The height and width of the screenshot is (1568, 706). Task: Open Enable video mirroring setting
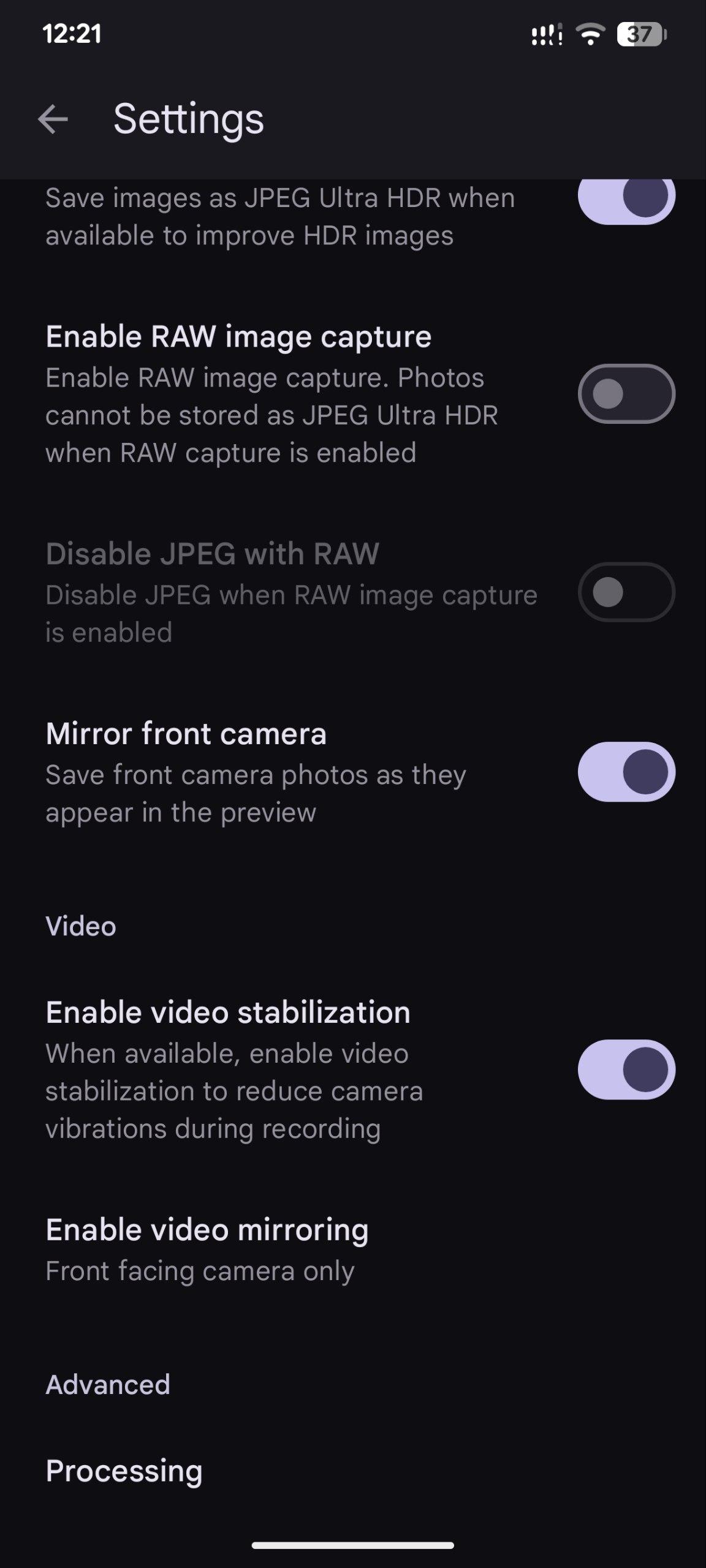click(x=207, y=1249)
